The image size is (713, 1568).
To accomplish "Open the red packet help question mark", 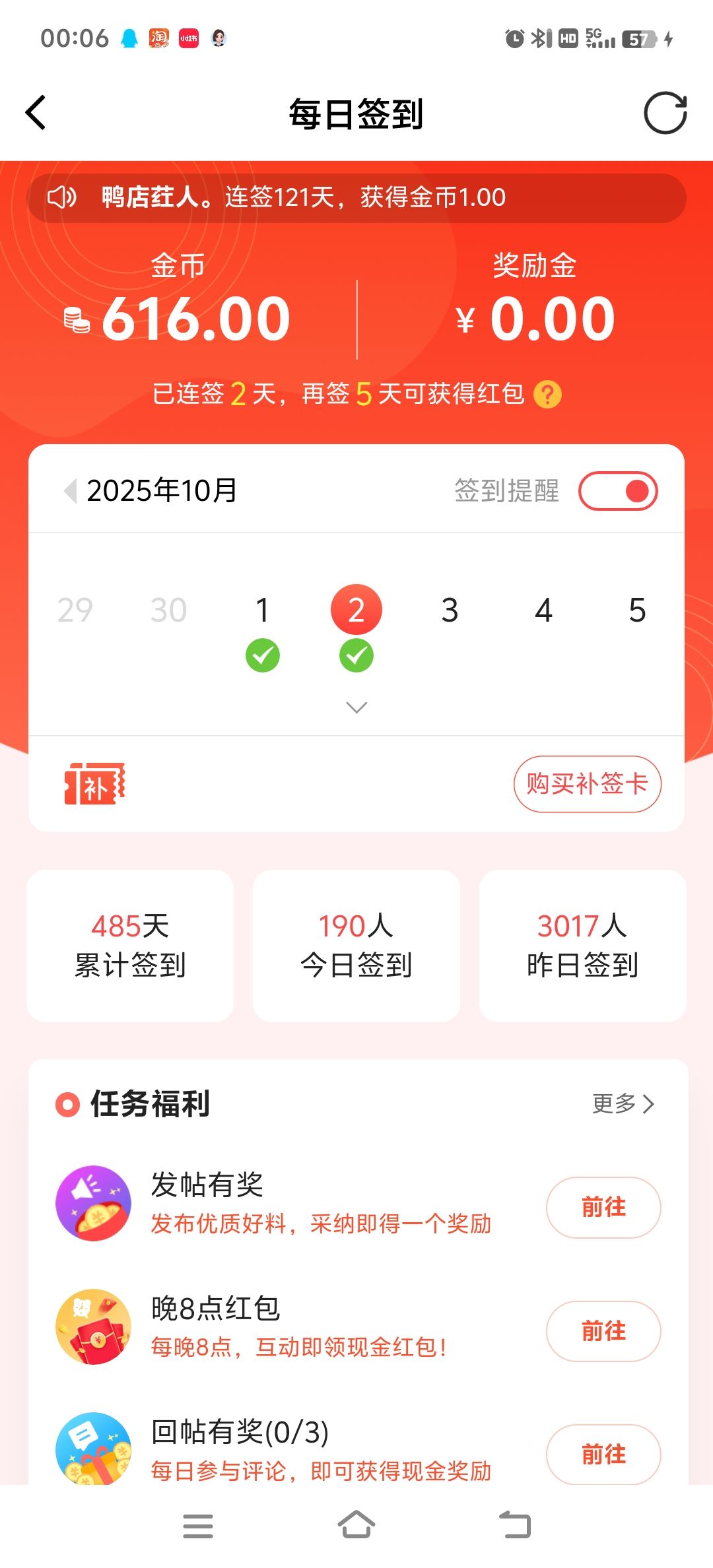I will click(547, 395).
